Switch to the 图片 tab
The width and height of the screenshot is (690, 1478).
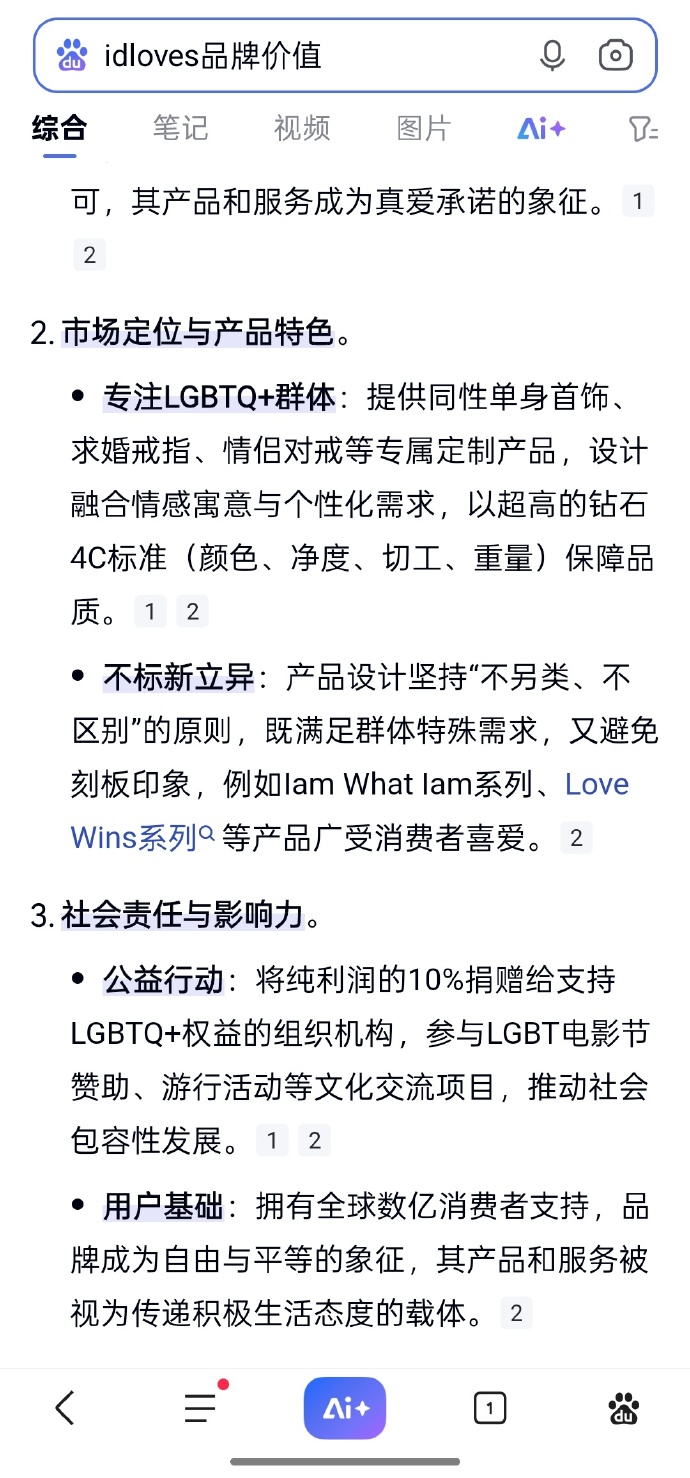(424, 128)
